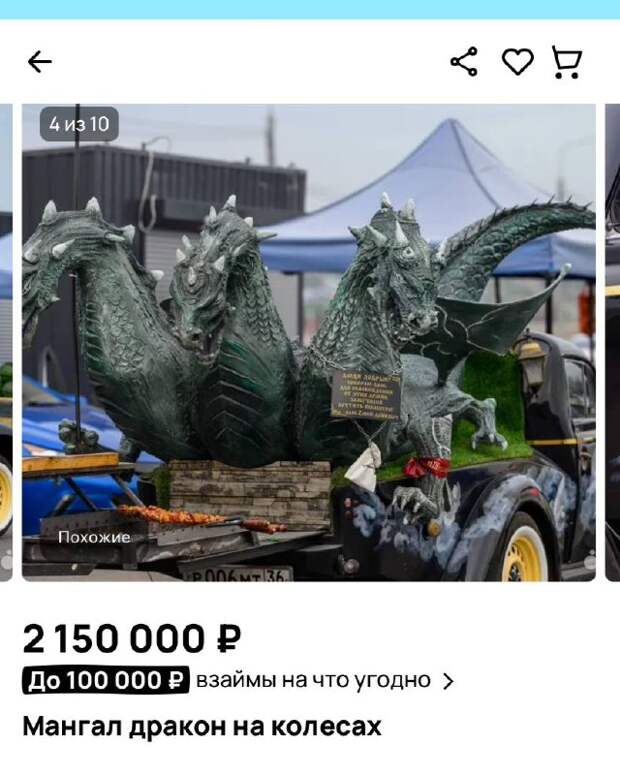620x775 pixels.
Task: Open the dragon grill photo fullscreen
Action: (x=308, y=340)
